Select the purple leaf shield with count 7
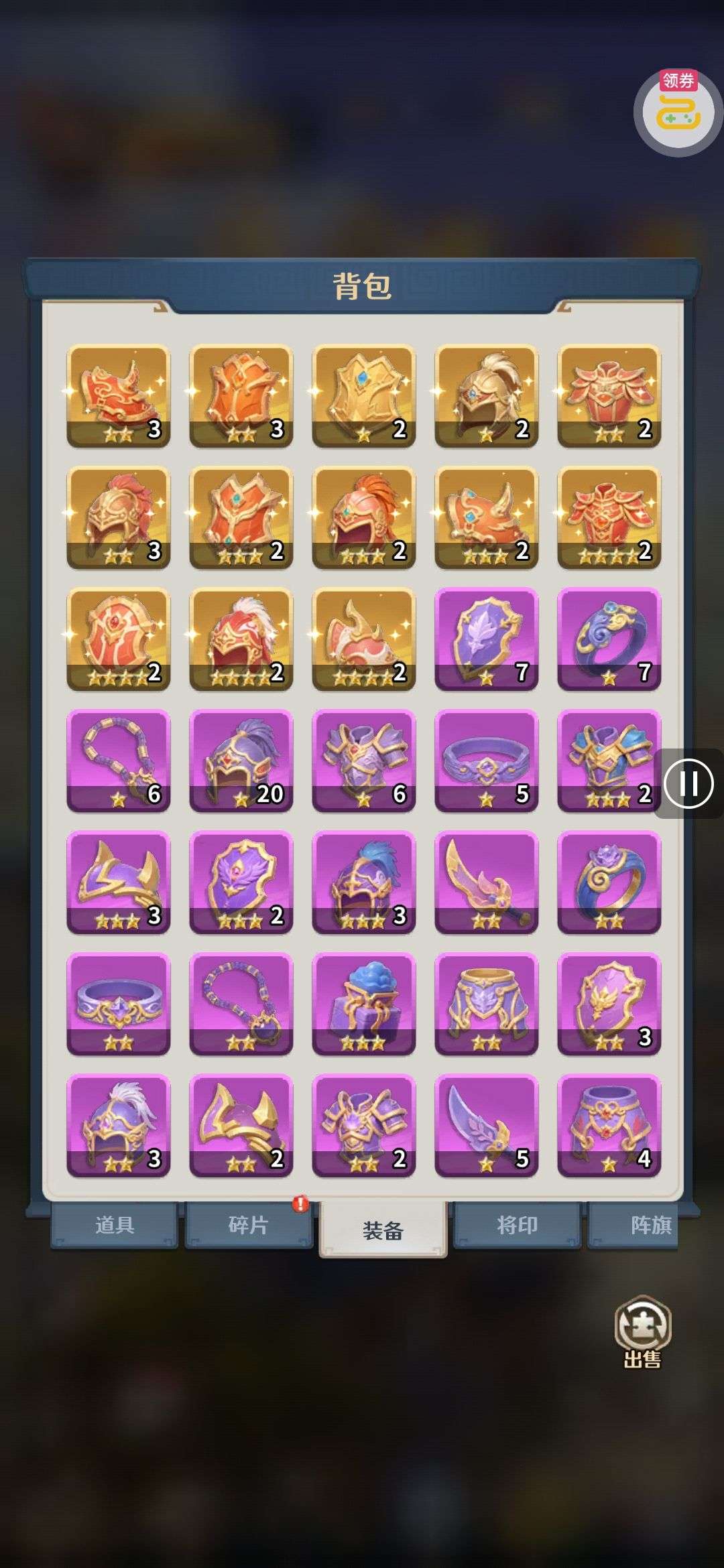This screenshot has width=724, height=1568. (x=487, y=639)
